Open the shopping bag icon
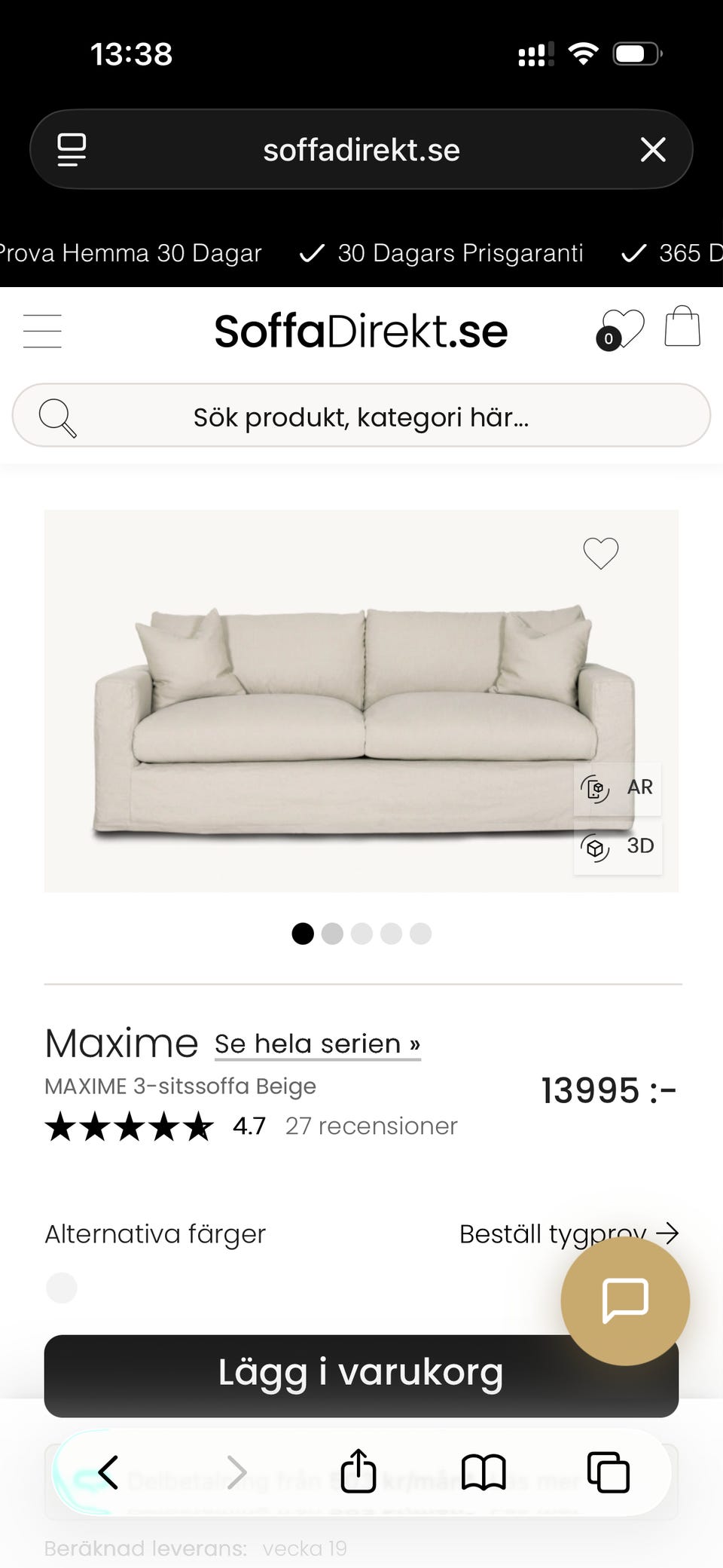Viewport: 723px width, 1568px height. [x=682, y=327]
